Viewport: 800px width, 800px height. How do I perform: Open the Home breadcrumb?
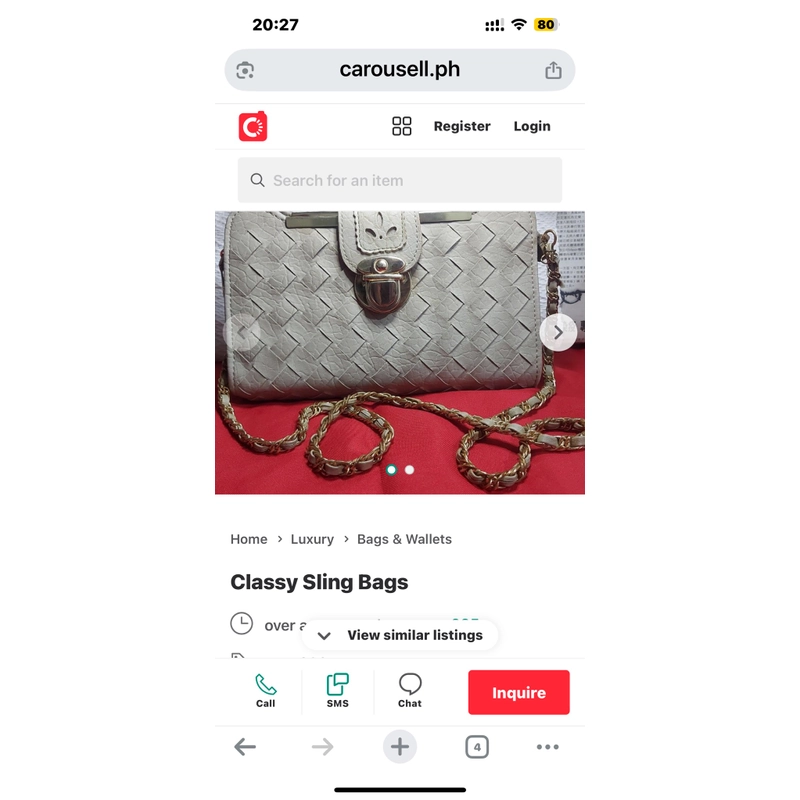click(249, 539)
